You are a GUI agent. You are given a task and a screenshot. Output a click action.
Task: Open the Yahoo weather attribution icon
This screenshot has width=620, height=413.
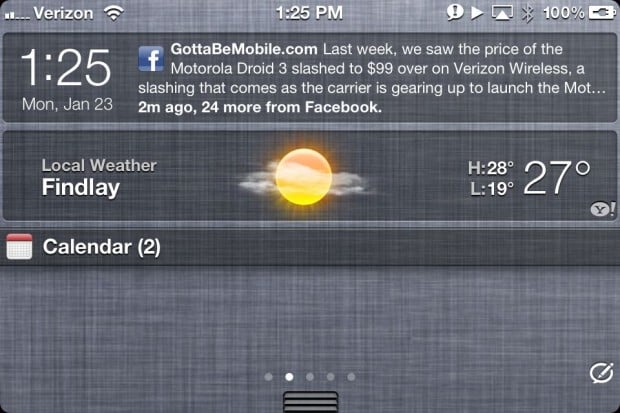598,209
